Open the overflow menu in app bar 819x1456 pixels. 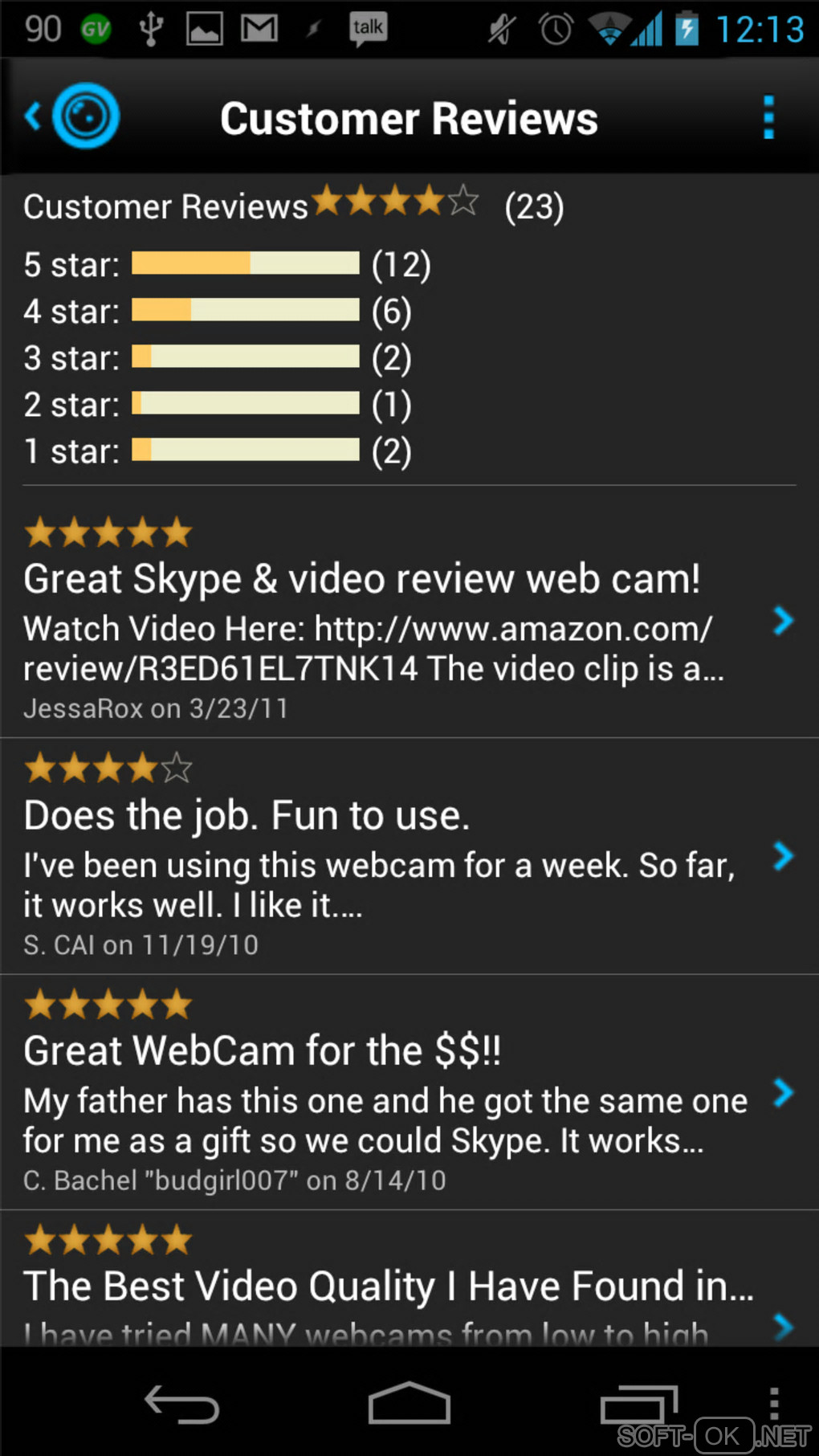[x=768, y=117]
